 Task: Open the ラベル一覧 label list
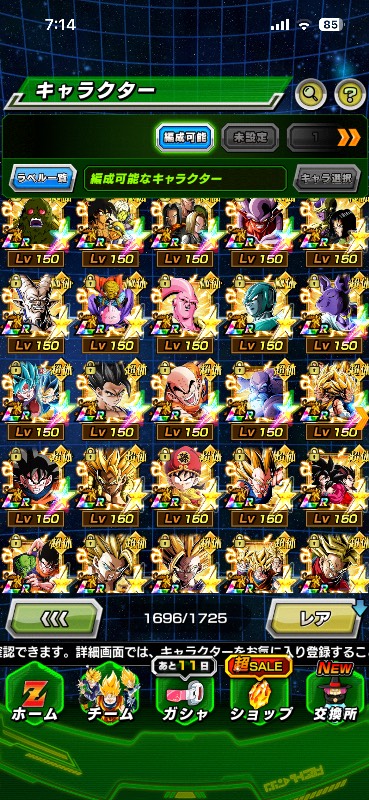pos(43,178)
